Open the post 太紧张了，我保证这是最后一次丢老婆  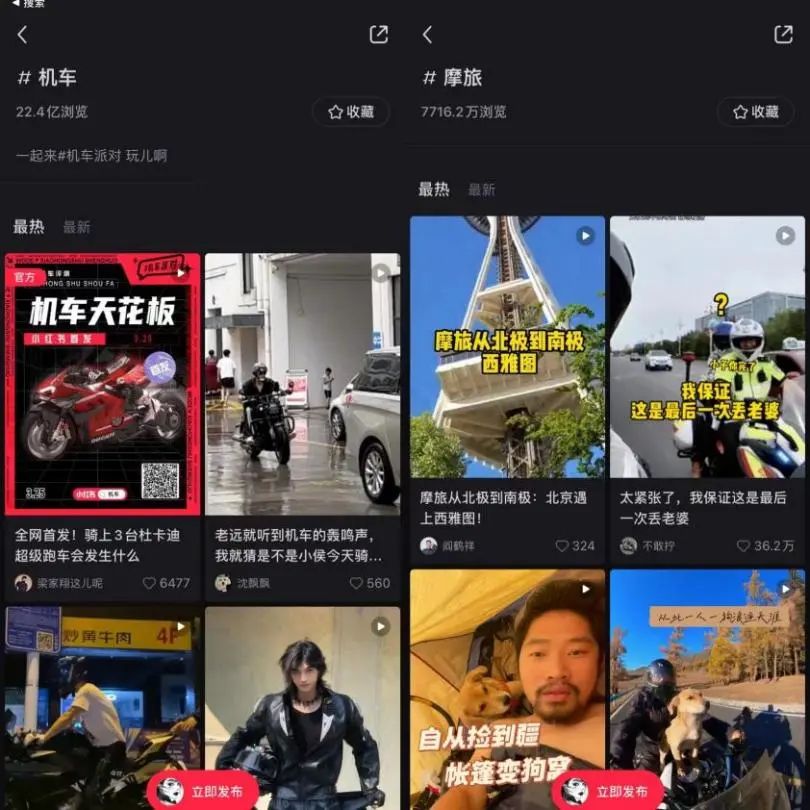click(707, 346)
